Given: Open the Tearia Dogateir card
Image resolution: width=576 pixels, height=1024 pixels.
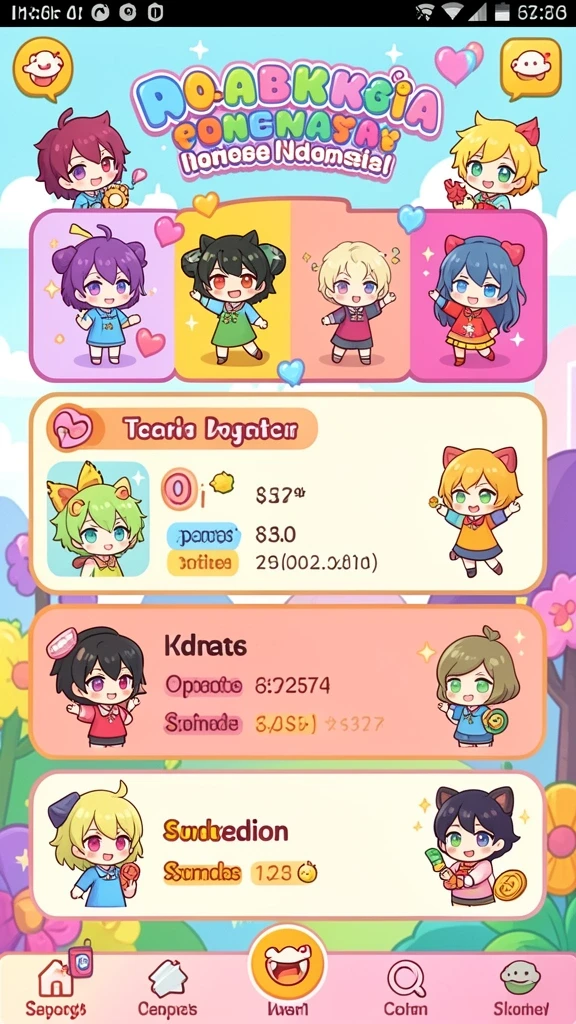Looking at the screenshot, I should pyautogui.click(x=287, y=494).
